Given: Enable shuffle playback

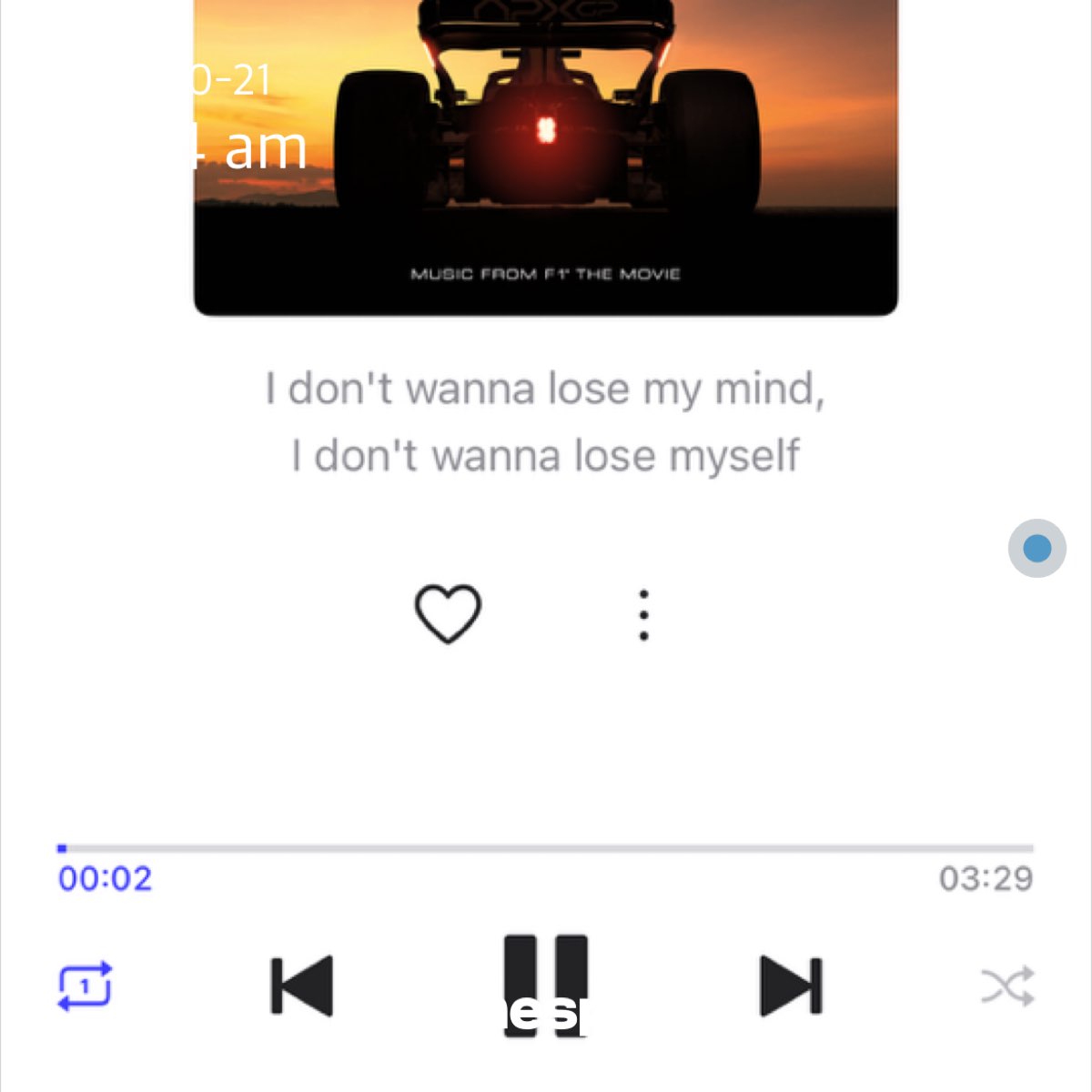Looking at the screenshot, I should click(x=1007, y=986).
